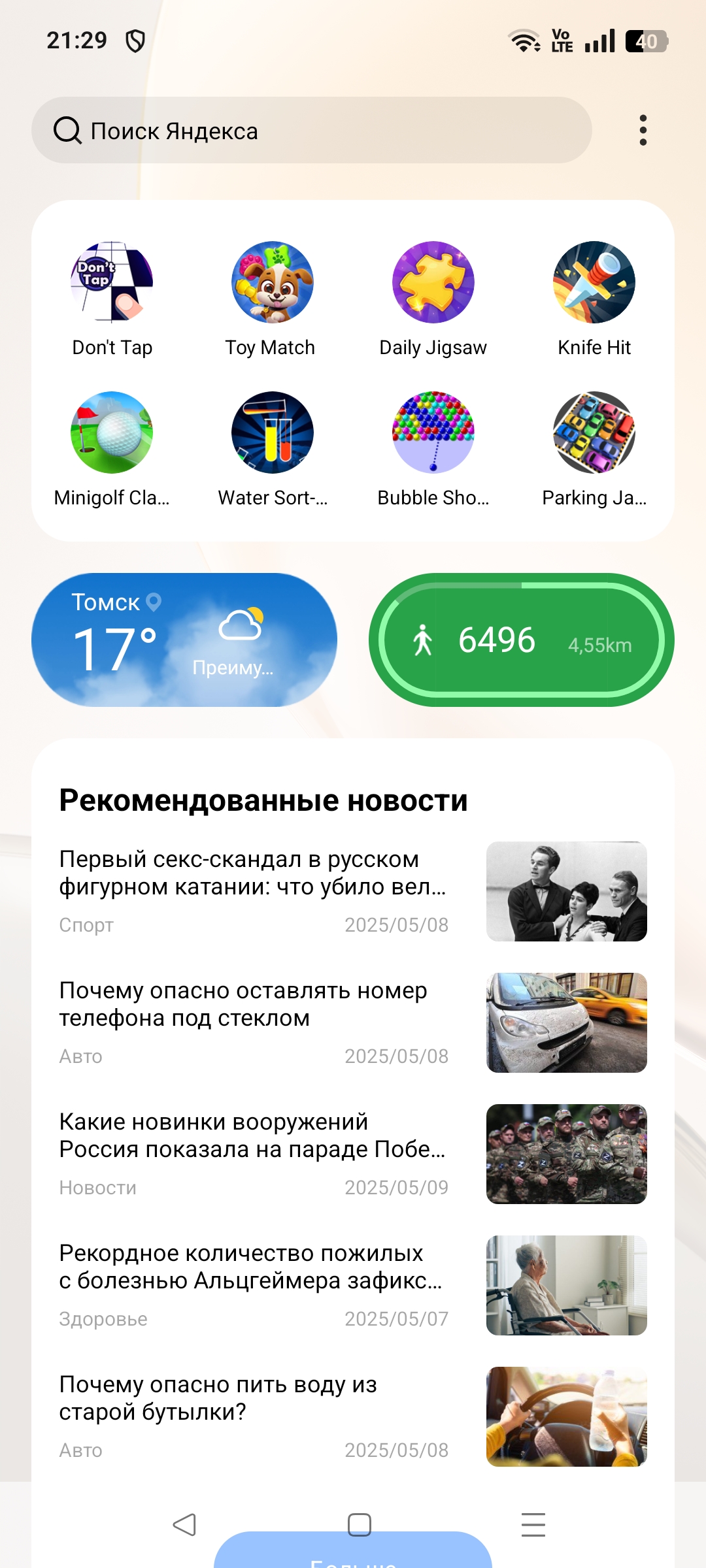Go back using the navigation bar
The width and height of the screenshot is (706, 1568).
pyautogui.click(x=184, y=1525)
